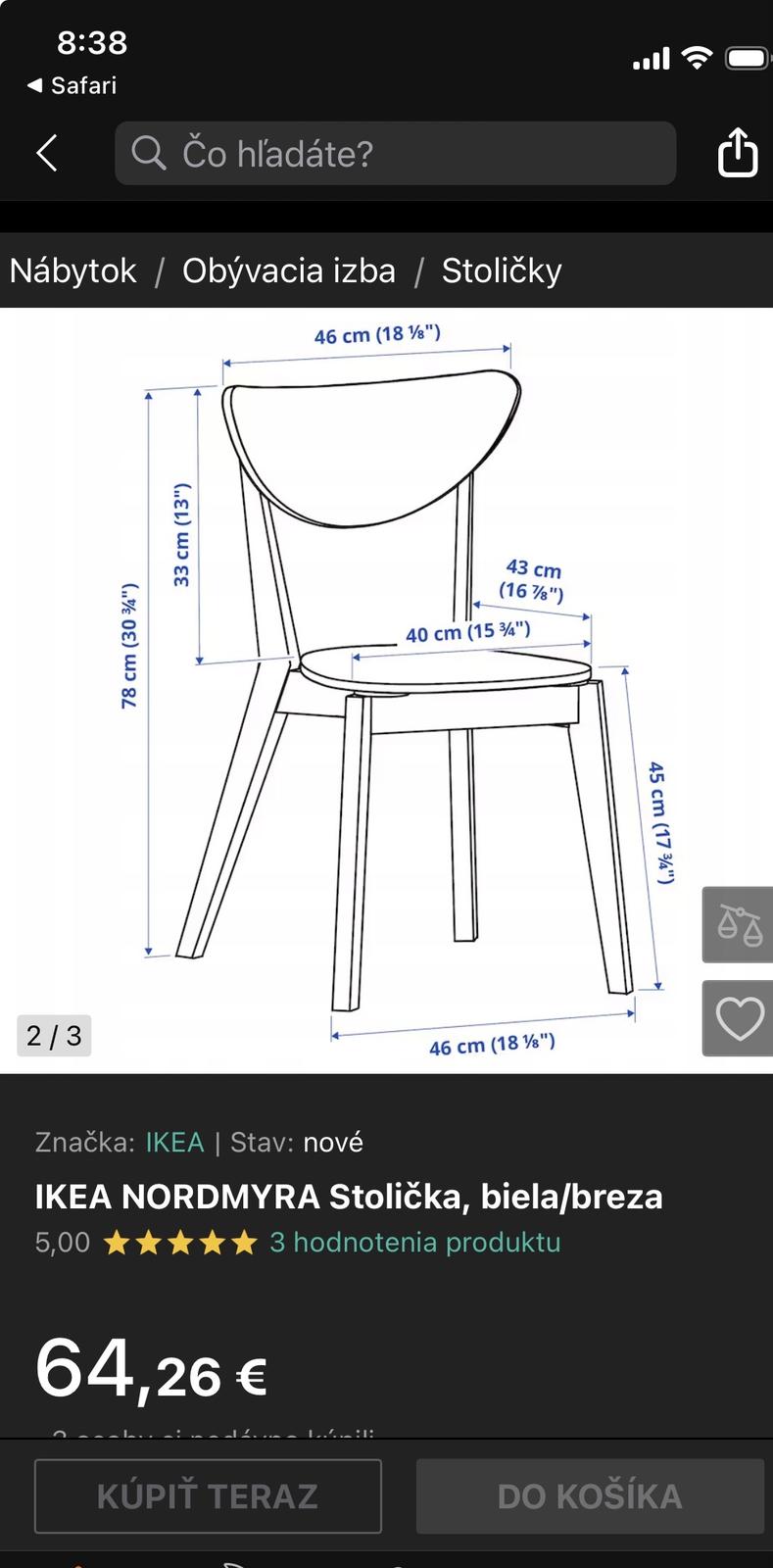Screen dimensions: 773x1568
Task: Add the chair with DO KOŠÍKA
Action: [590, 1495]
